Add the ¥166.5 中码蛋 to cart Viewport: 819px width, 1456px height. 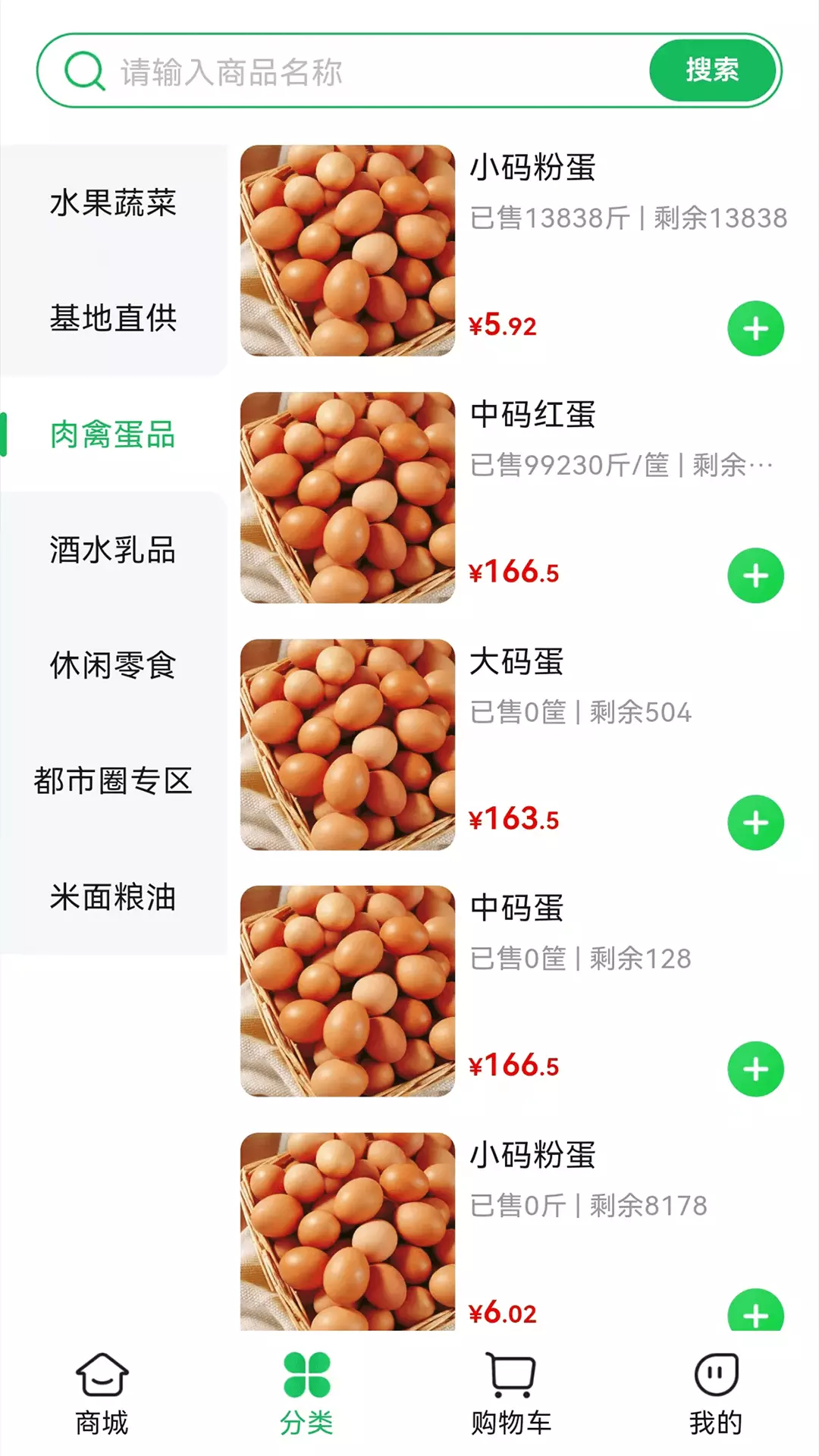click(755, 1069)
